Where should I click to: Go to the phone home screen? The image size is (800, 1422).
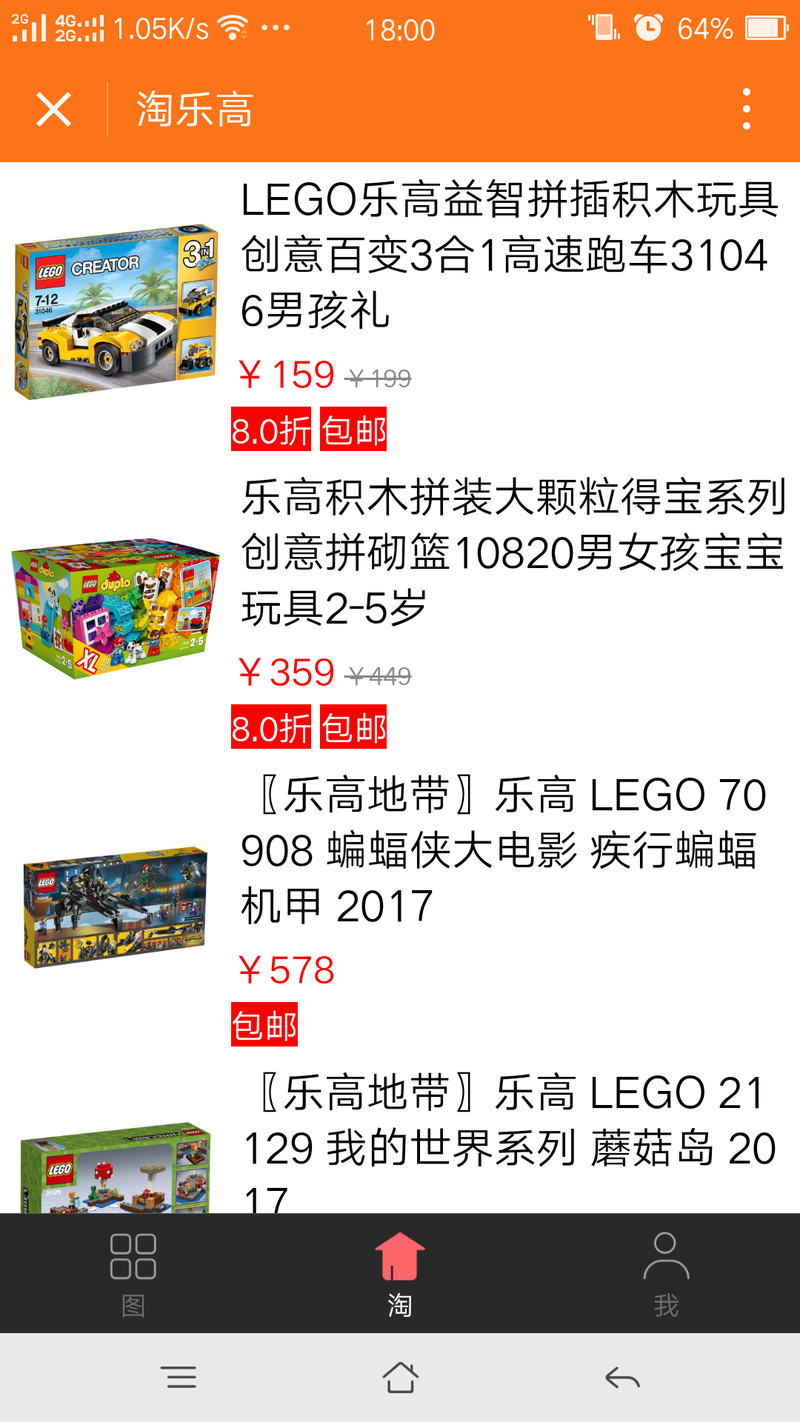(400, 1379)
